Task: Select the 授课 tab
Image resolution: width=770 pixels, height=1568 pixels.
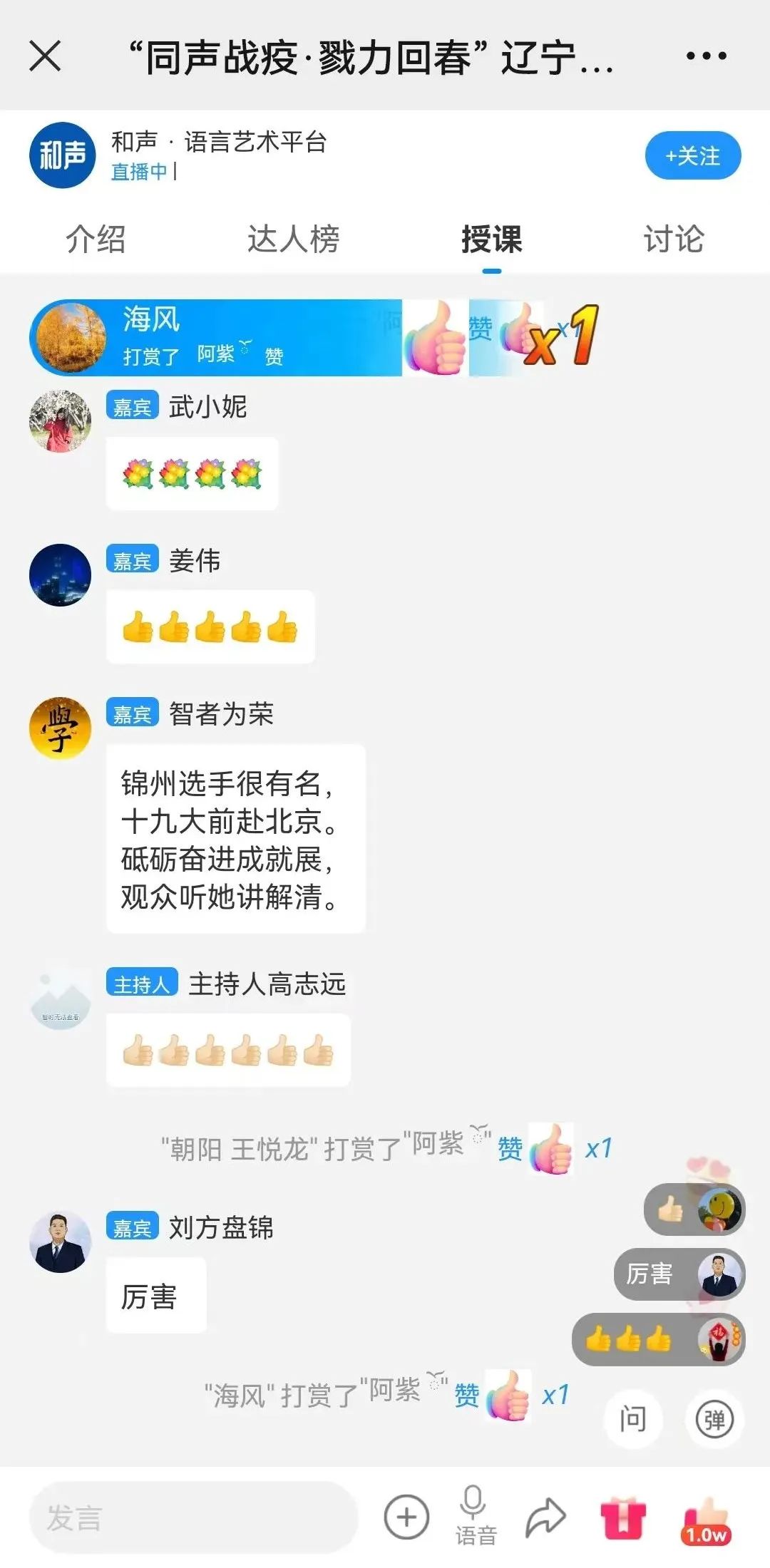Action: (x=491, y=239)
